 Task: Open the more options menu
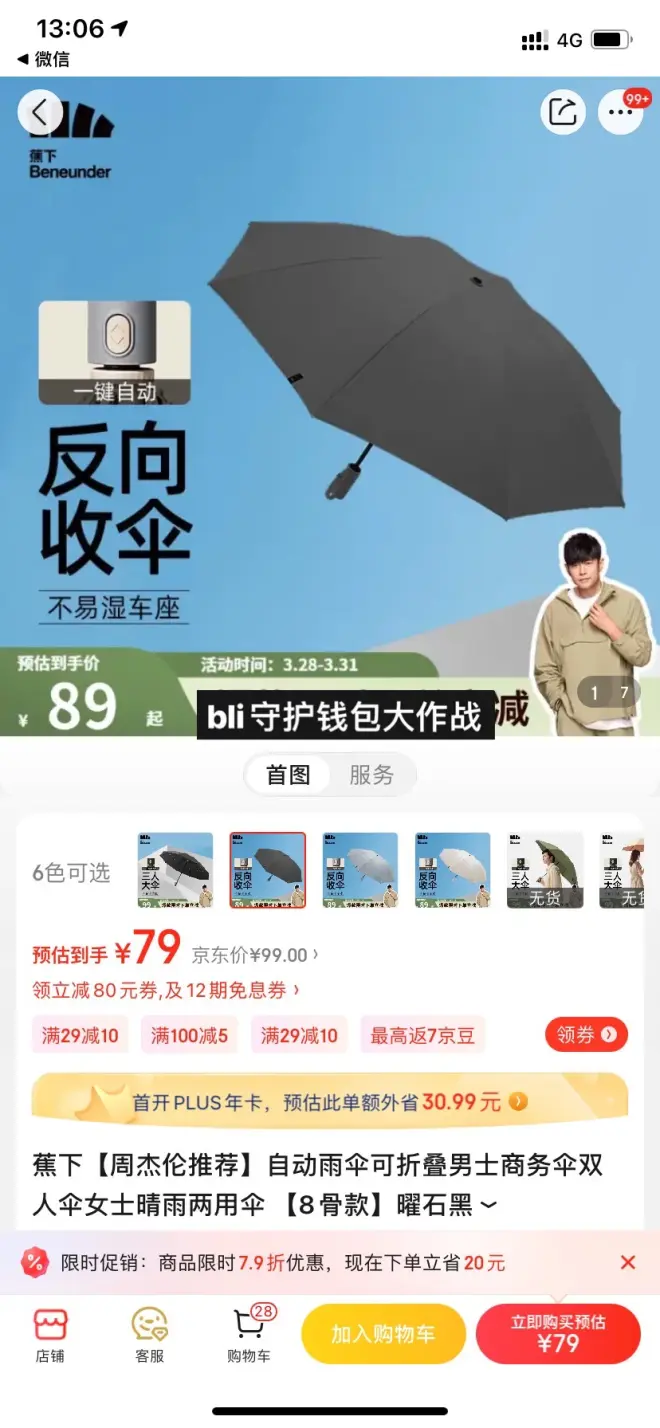click(621, 113)
